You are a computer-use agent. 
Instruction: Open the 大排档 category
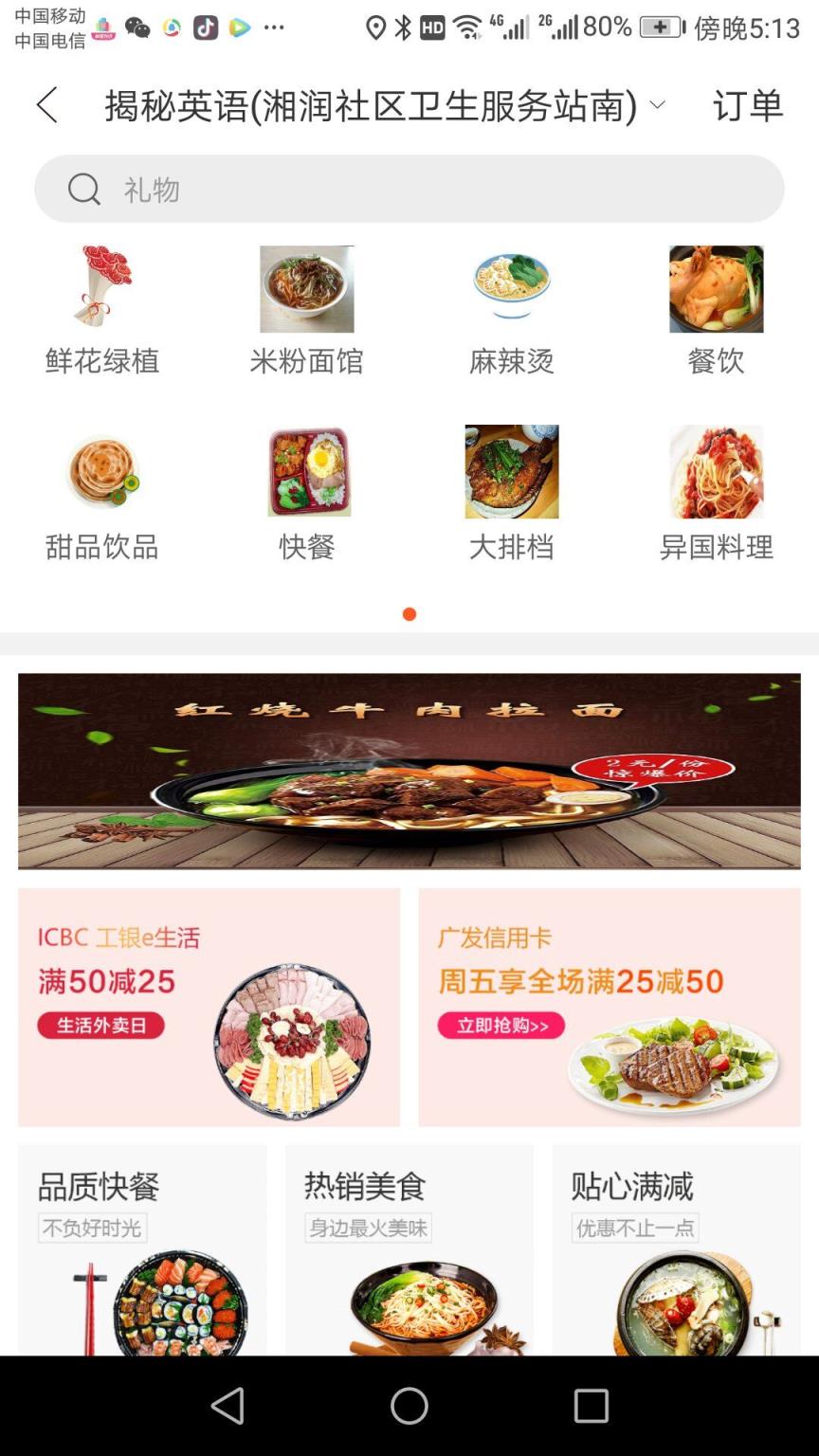(x=512, y=495)
